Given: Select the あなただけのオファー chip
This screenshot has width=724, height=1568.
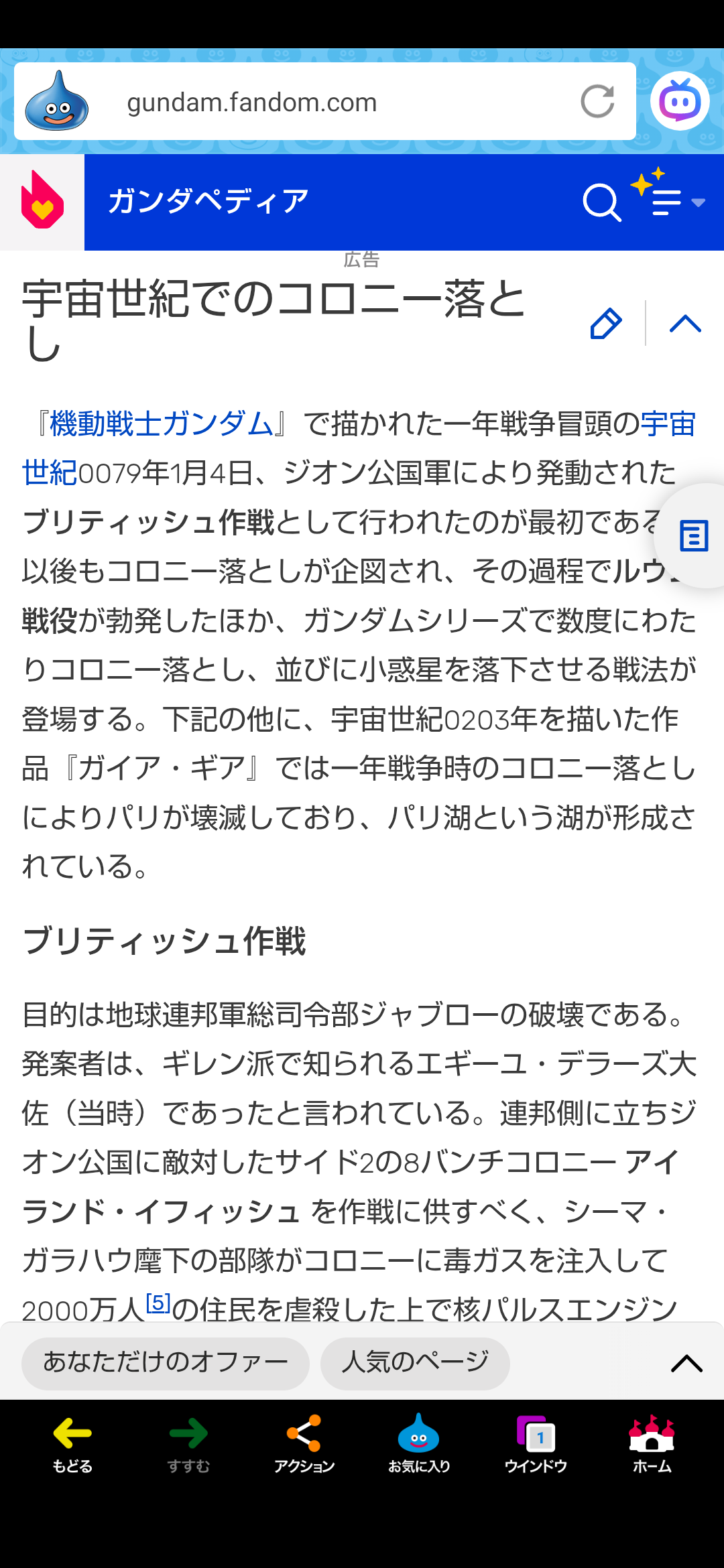Looking at the screenshot, I should point(166,1363).
